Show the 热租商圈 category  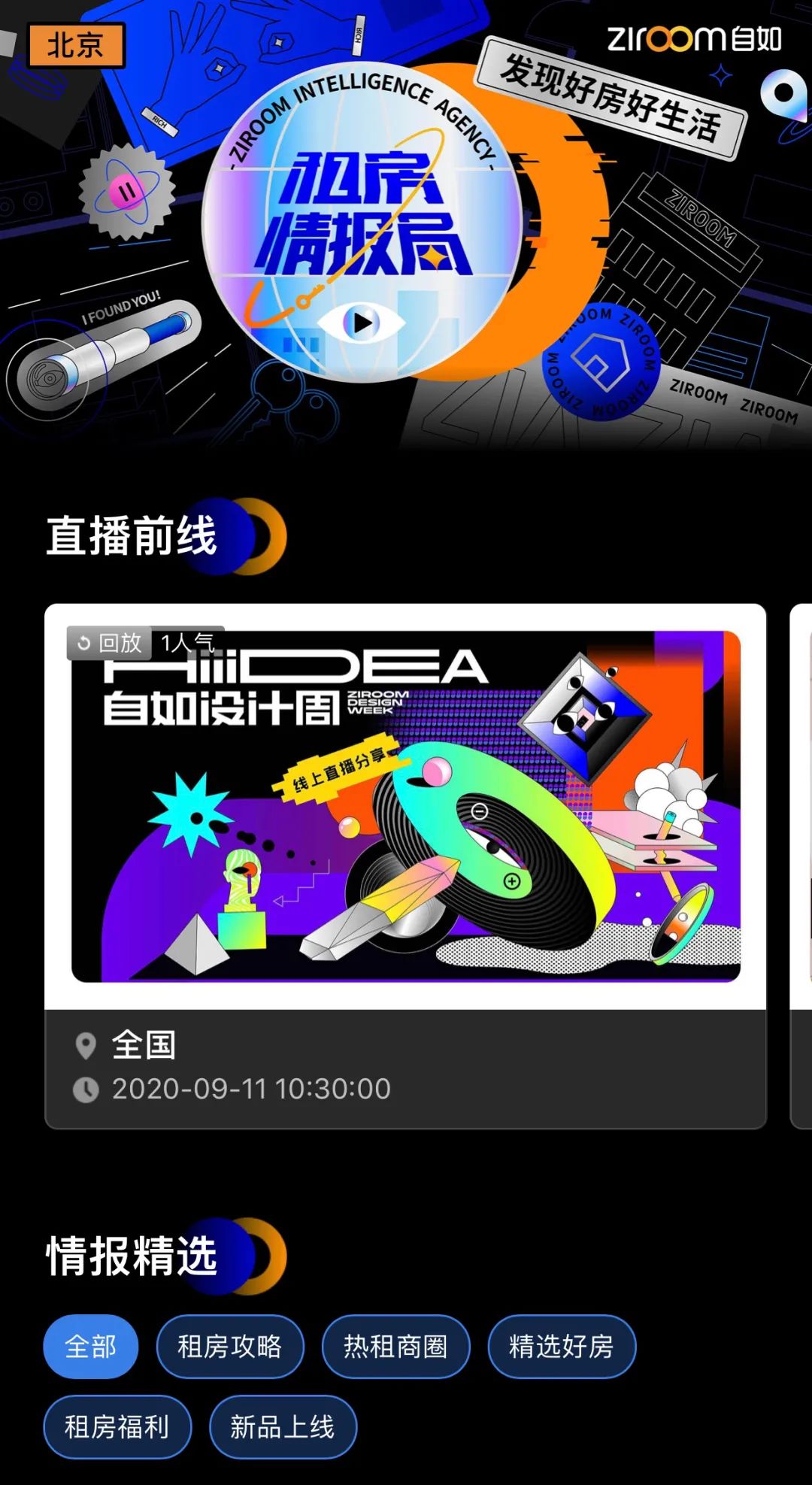(395, 1347)
